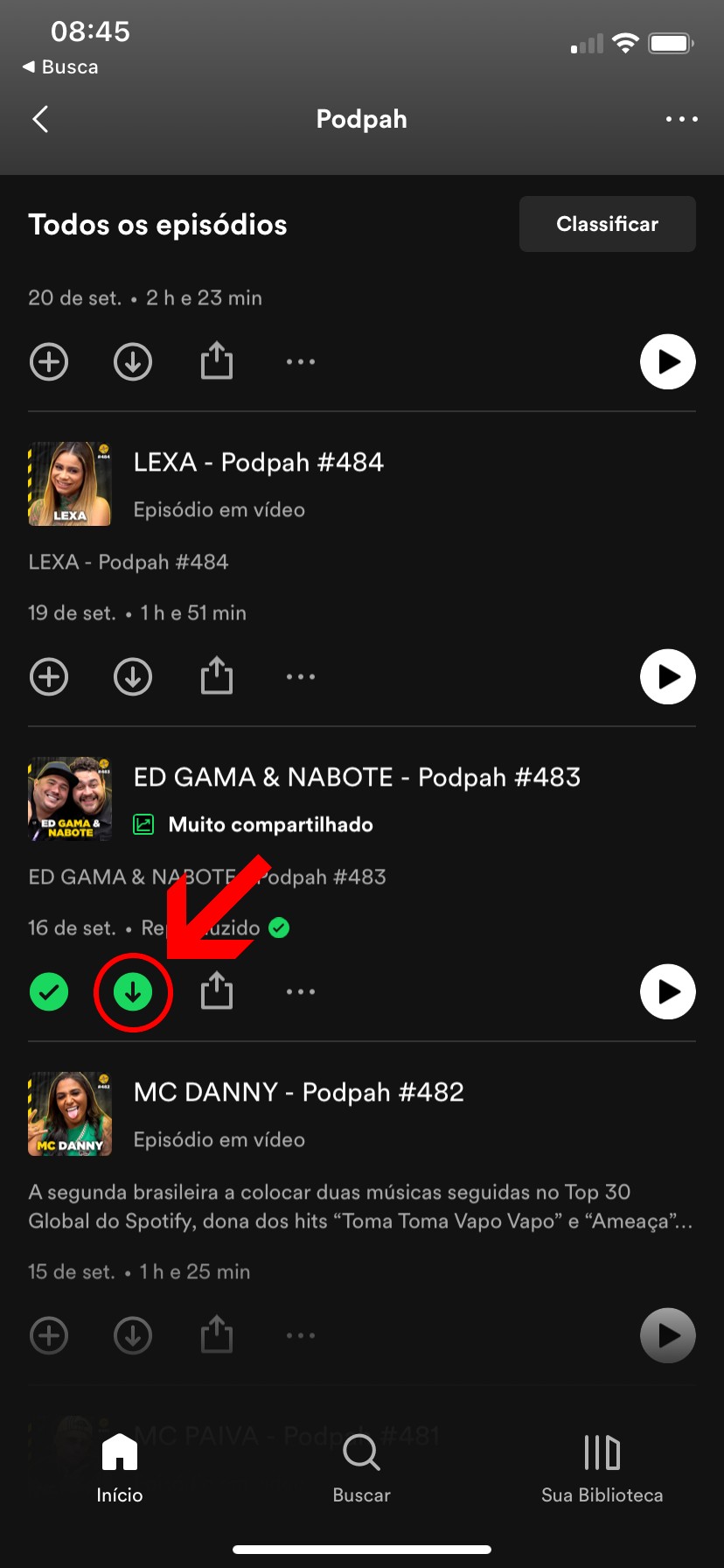This screenshot has width=724, height=1568.
Task: Open more options for LEXA #484
Action: (300, 676)
